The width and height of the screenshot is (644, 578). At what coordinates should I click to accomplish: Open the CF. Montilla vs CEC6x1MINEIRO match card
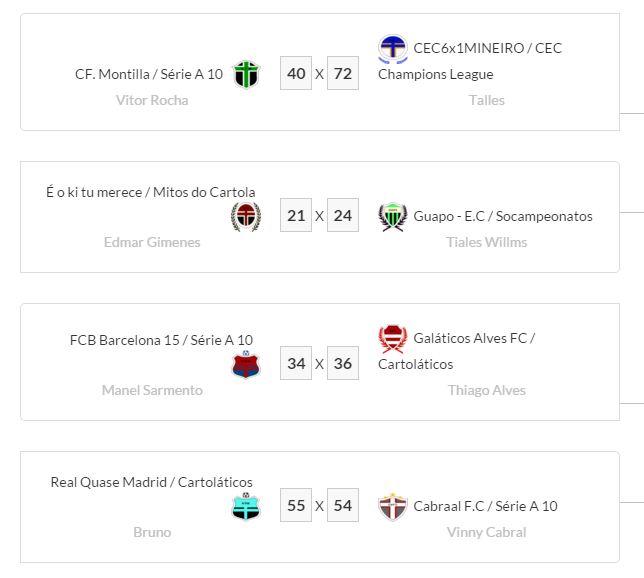320,73
